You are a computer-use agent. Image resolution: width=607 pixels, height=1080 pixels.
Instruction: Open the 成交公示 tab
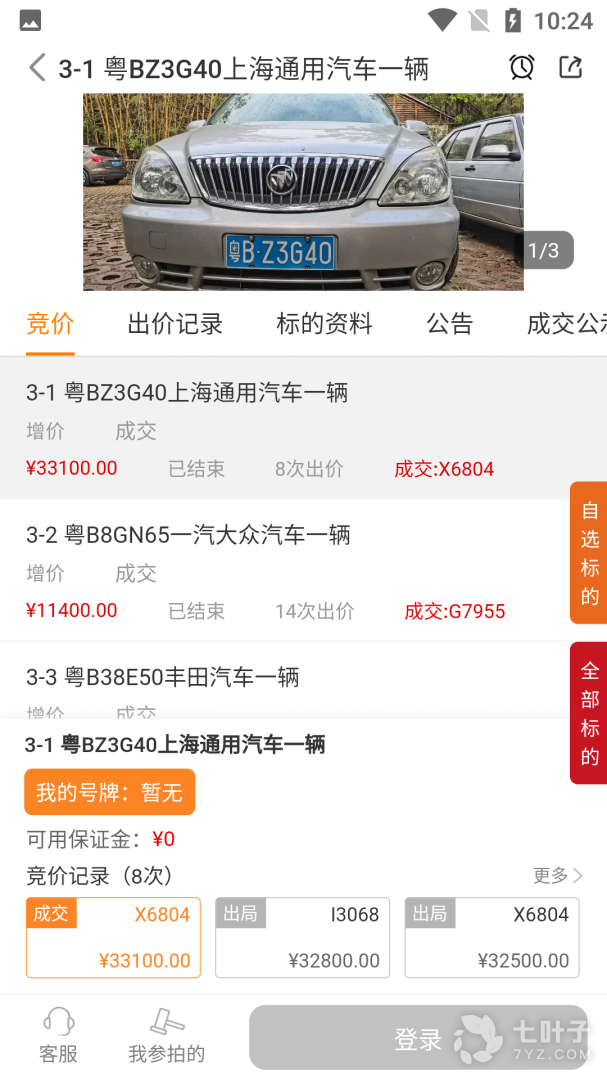(566, 324)
